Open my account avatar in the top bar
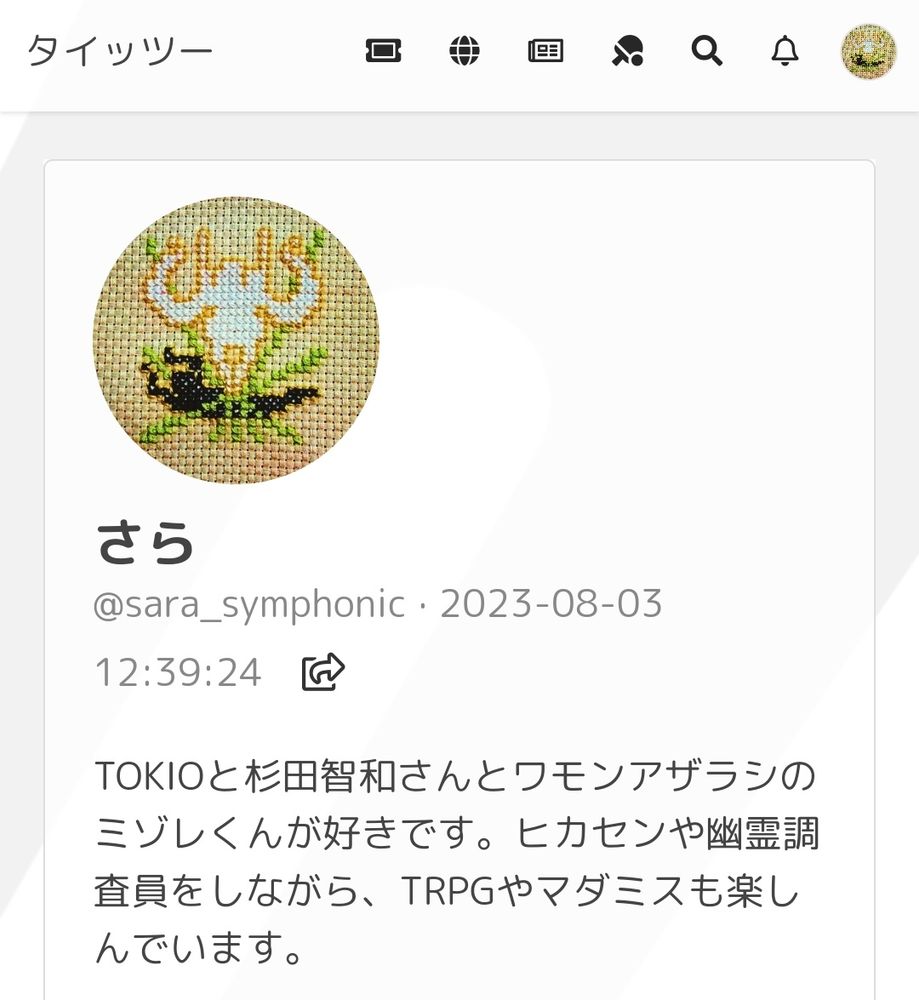 [868, 52]
